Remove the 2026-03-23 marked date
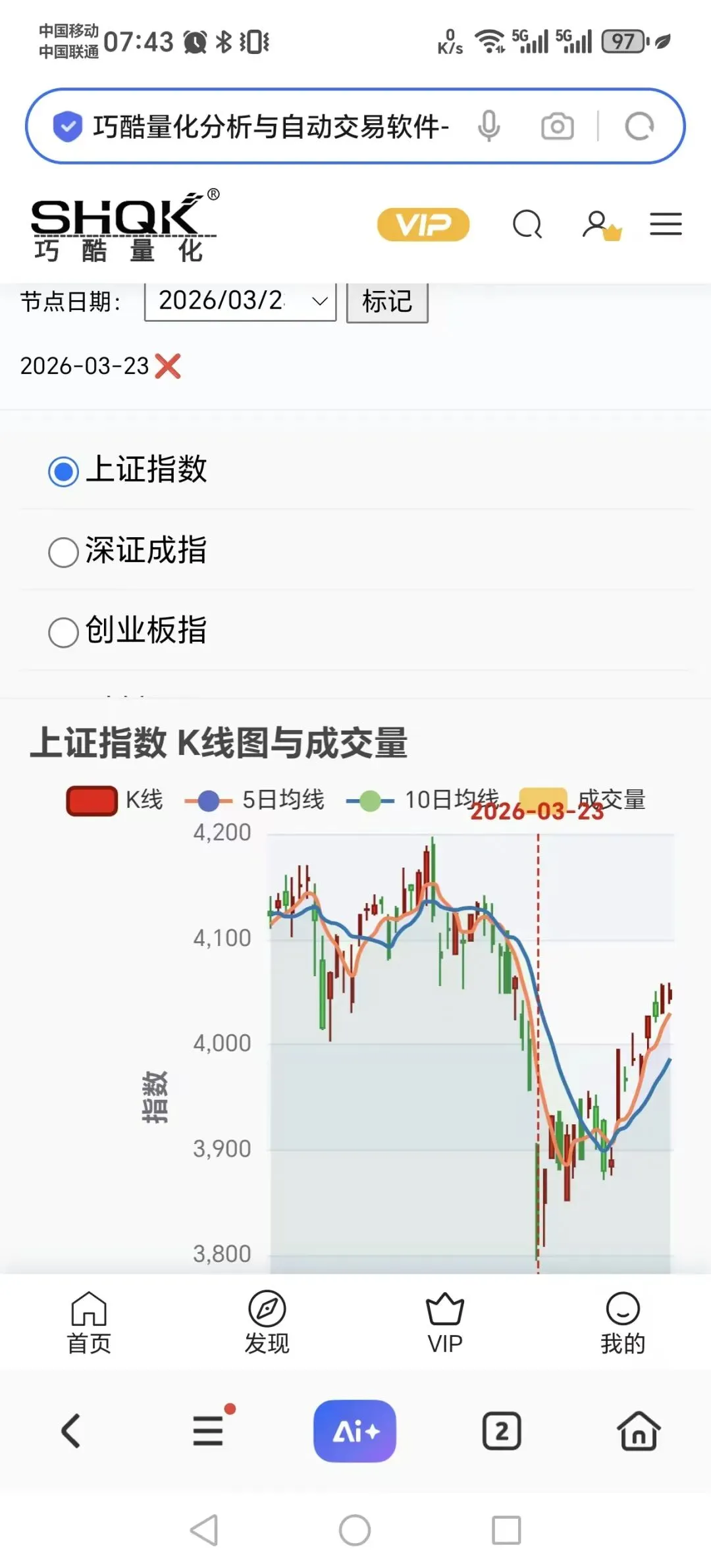Screen dimensions: 711x1568 pyautogui.click(x=167, y=366)
